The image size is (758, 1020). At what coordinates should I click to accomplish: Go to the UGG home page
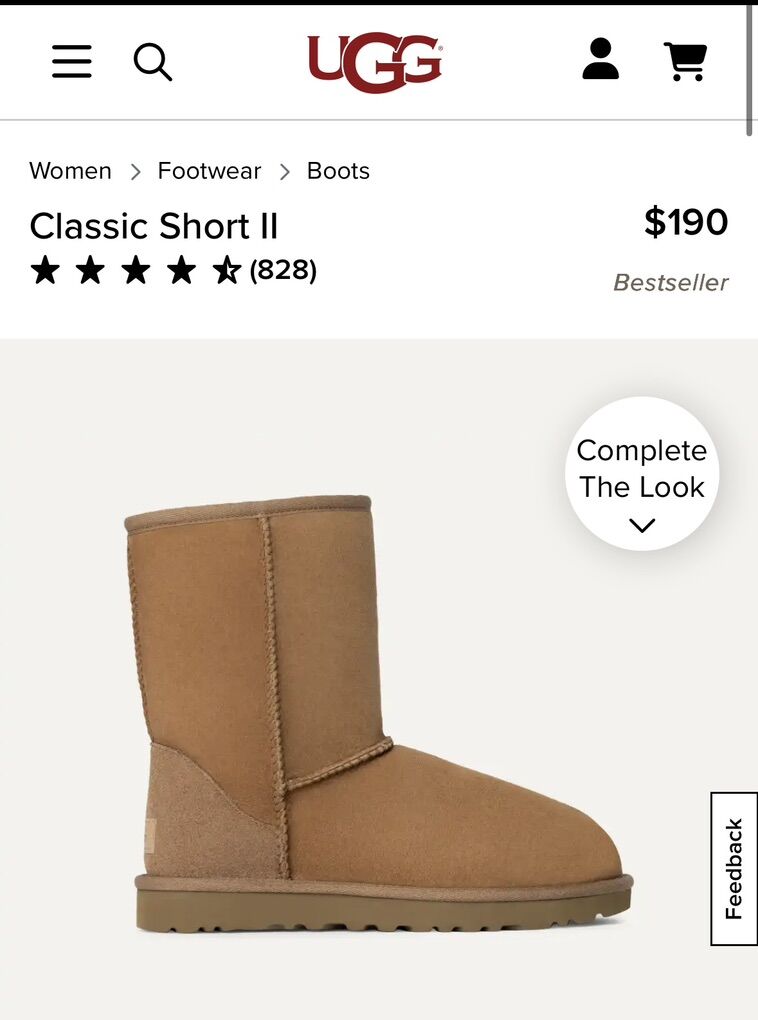tap(375, 60)
